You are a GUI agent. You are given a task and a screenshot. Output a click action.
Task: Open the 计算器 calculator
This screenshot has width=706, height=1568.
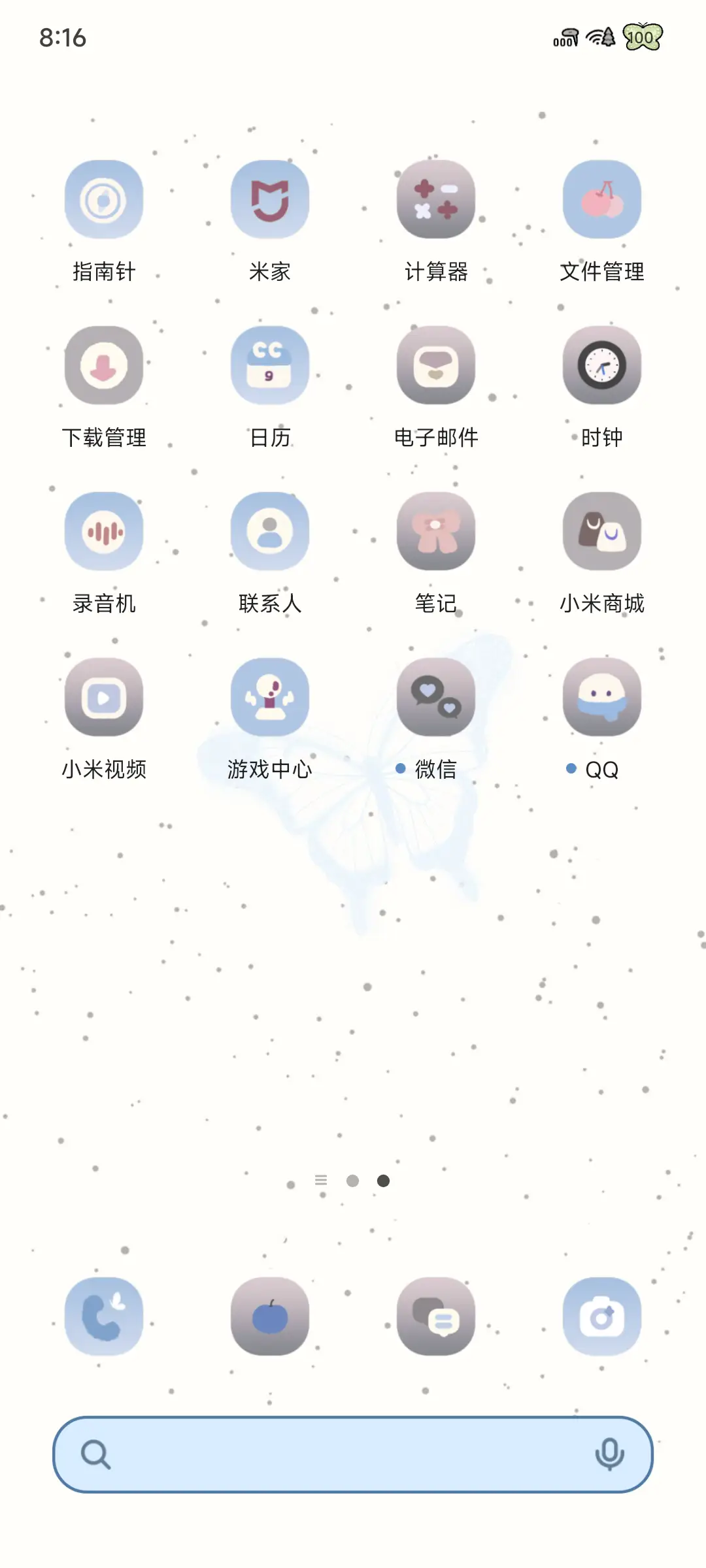[435, 199]
